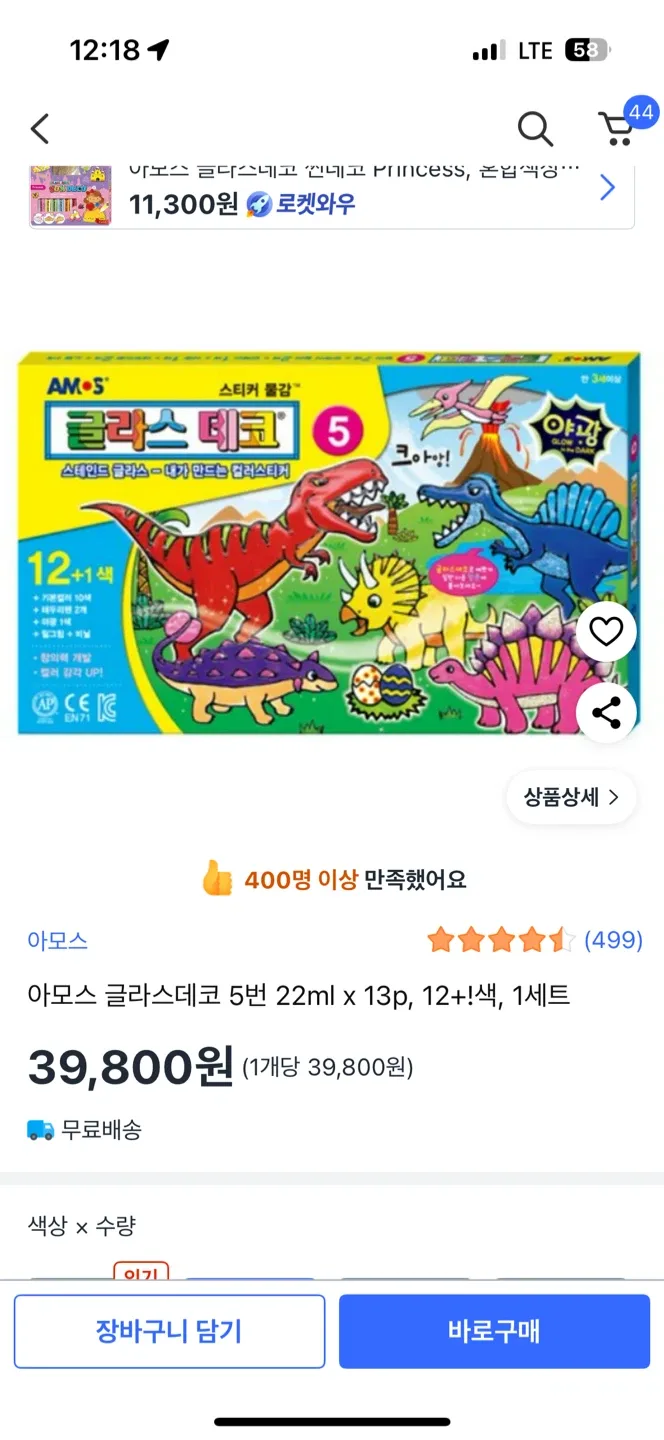Open 상품상세 product details

571,797
